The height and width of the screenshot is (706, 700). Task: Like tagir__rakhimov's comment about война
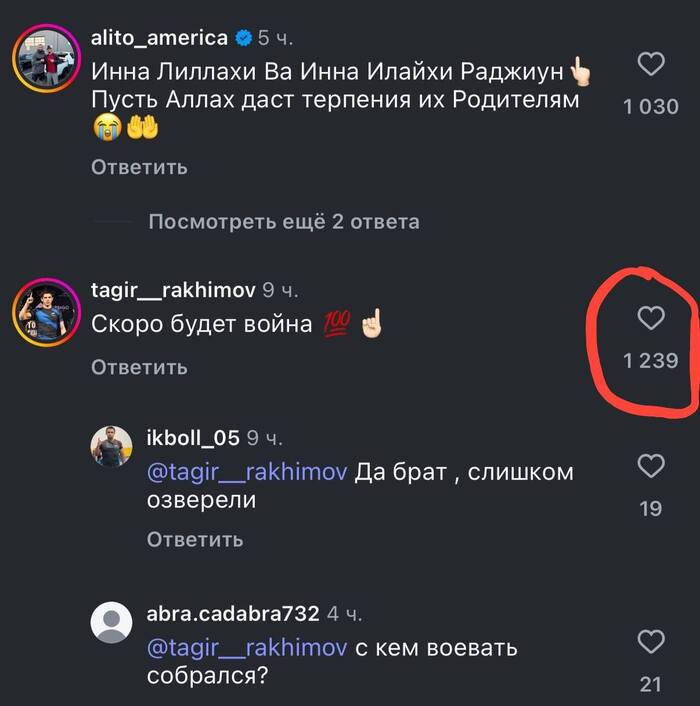pos(651,319)
